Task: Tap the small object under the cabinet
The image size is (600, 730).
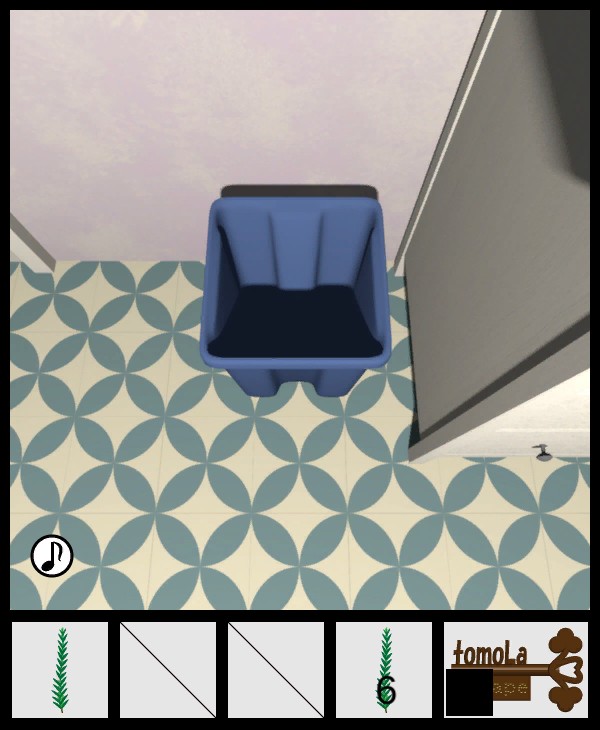Action: tap(543, 453)
